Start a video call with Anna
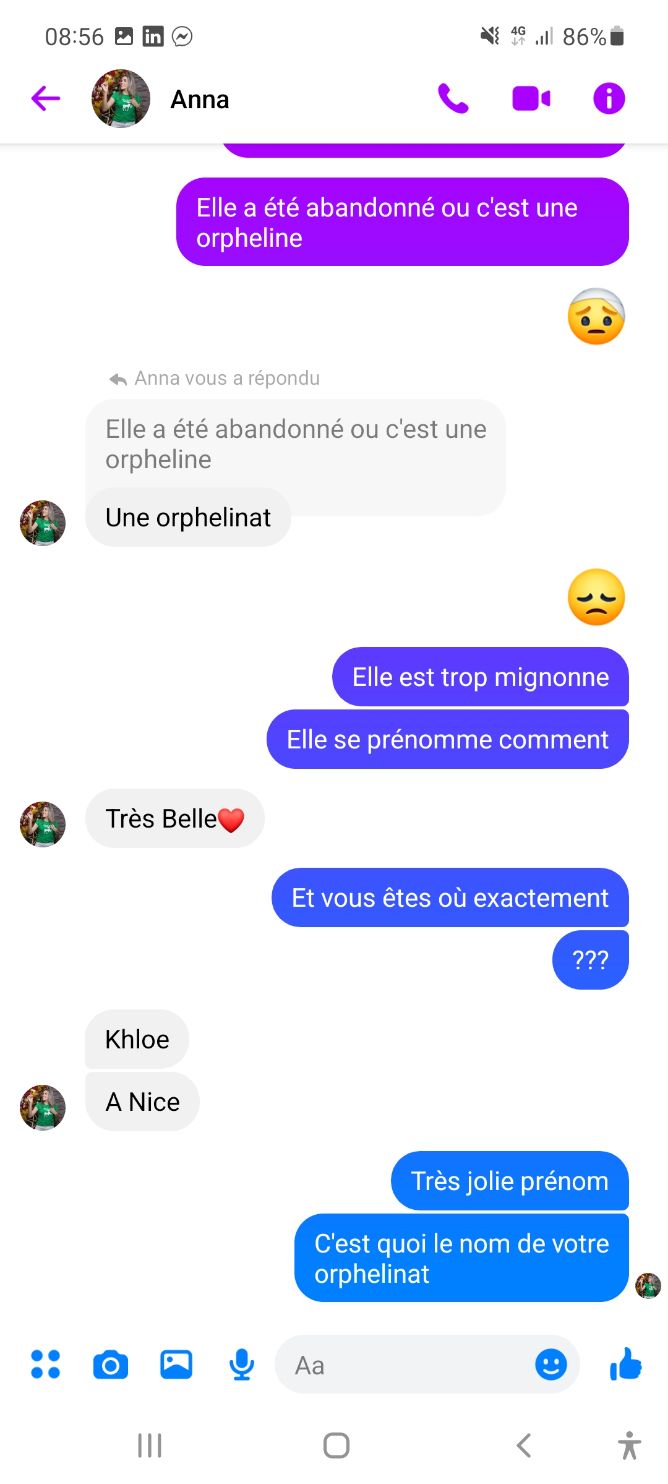Screen dimensions: 668x1484 tap(531, 98)
